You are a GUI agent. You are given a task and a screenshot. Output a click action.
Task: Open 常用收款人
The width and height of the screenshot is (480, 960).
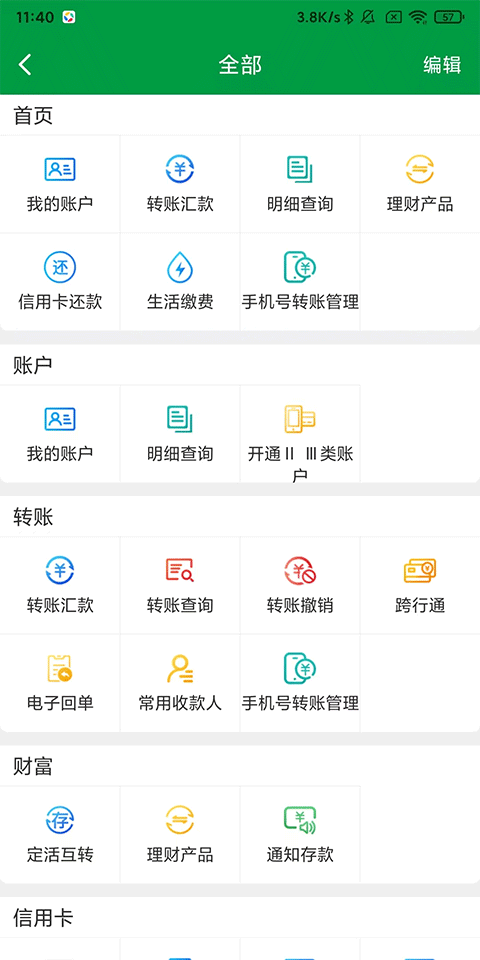click(x=180, y=683)
